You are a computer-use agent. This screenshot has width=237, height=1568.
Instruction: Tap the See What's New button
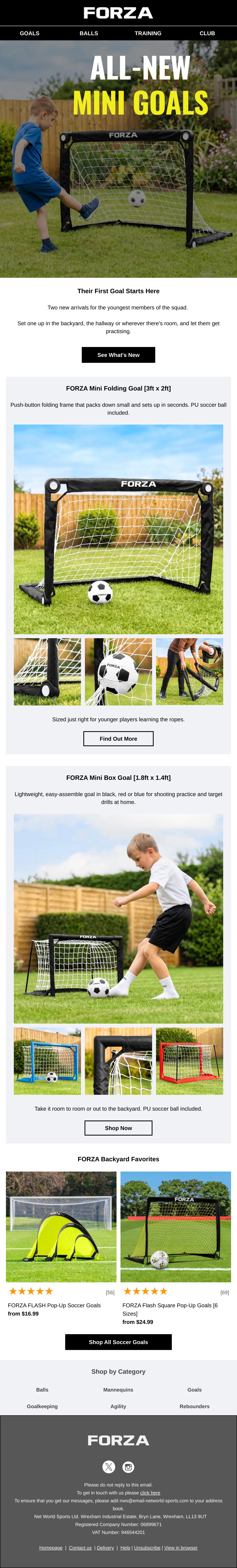(x=118, y=355)
